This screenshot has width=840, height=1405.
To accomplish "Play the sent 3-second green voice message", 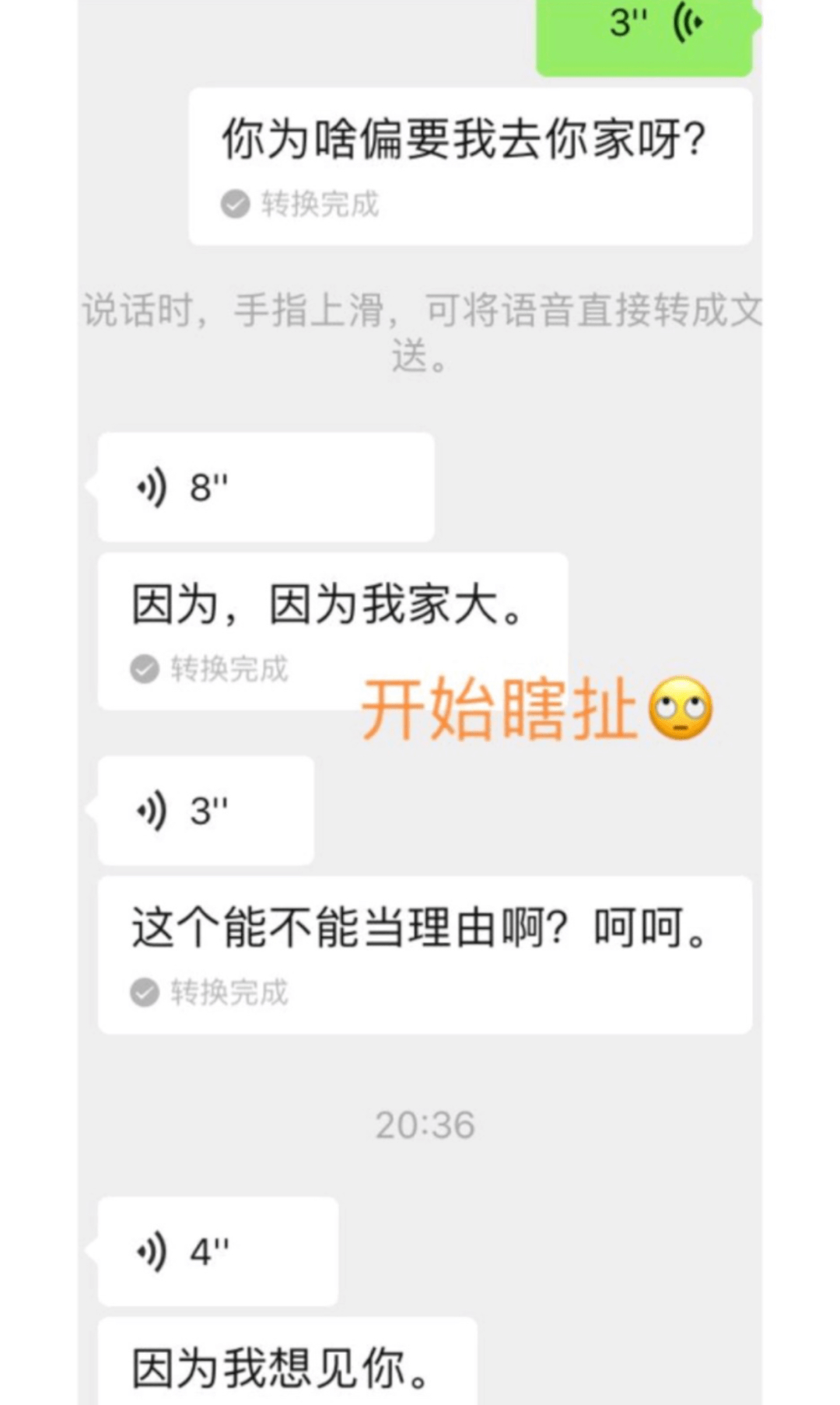I will click(644, 31).
